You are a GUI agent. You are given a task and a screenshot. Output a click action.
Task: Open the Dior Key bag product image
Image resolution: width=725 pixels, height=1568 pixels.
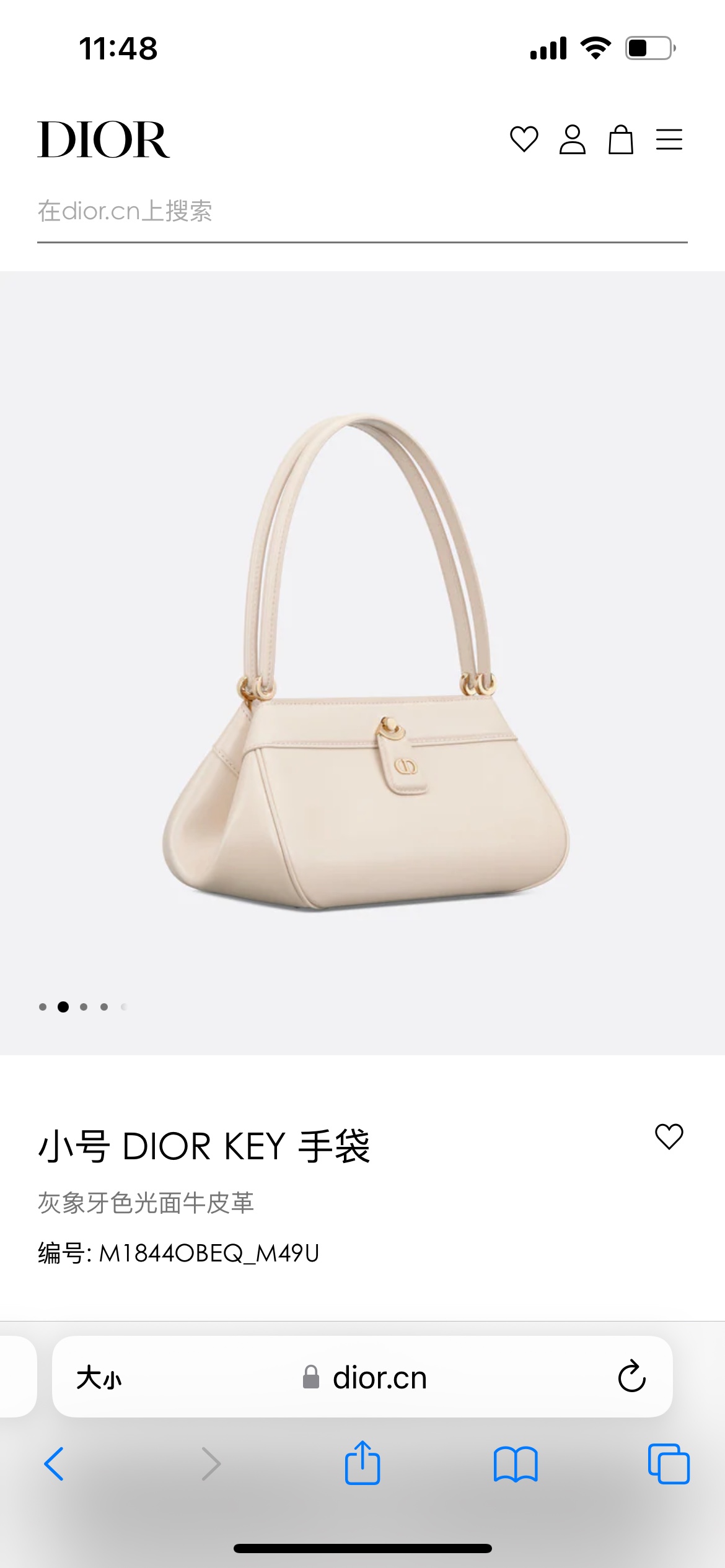tap(364, 663)
